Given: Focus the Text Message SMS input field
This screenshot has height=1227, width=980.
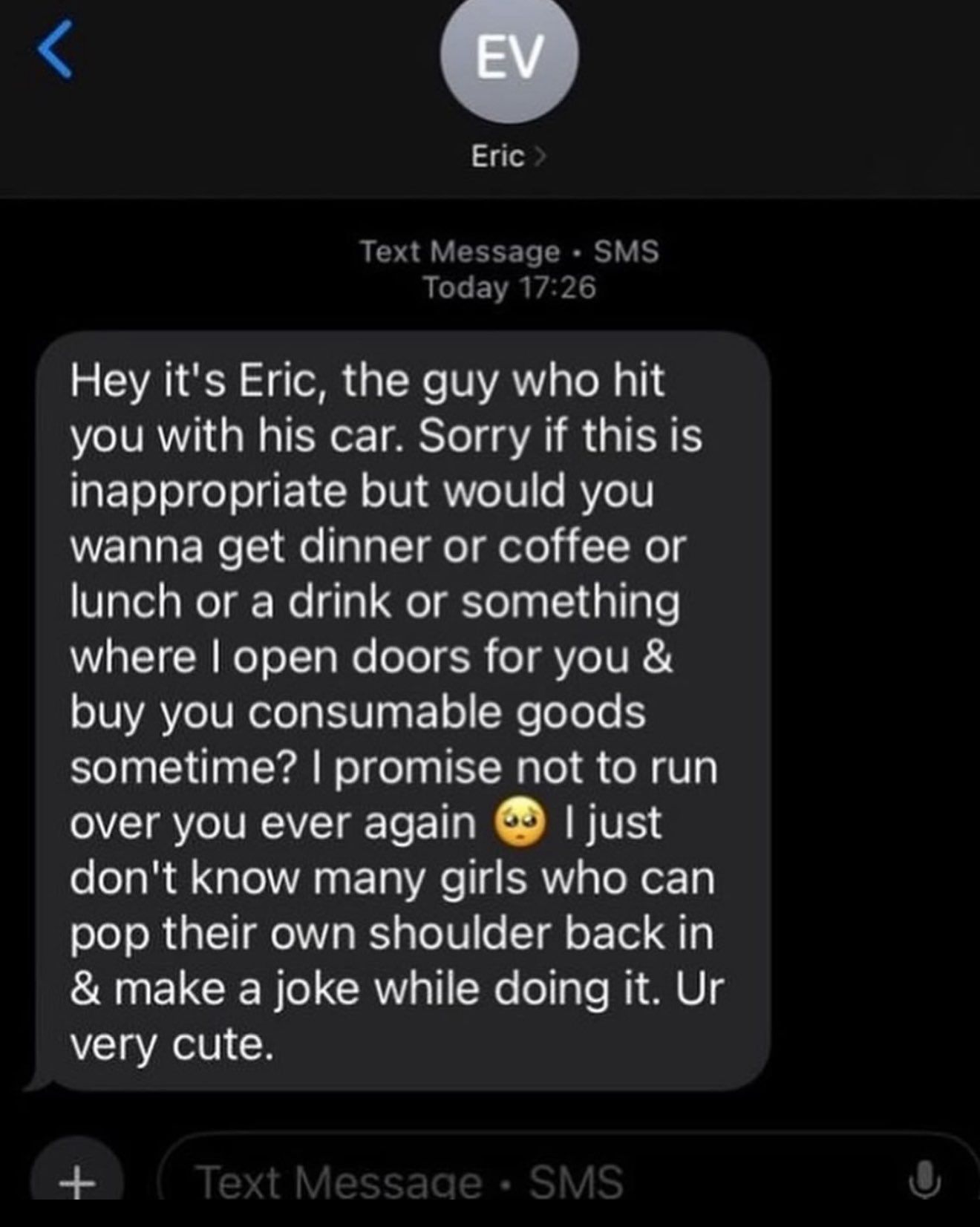Looking at the screenshot, I should point(520,1180).
